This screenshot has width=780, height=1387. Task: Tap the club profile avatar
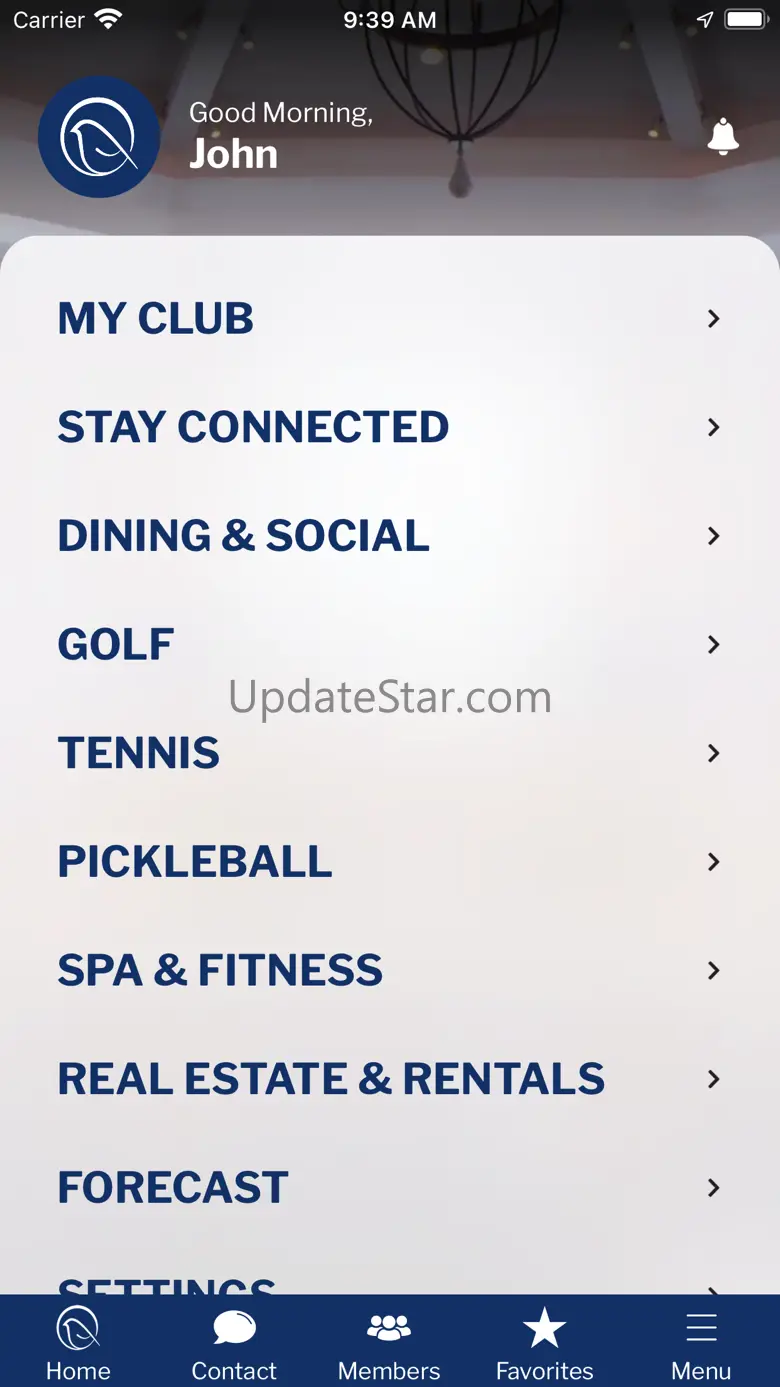[99, 137]
